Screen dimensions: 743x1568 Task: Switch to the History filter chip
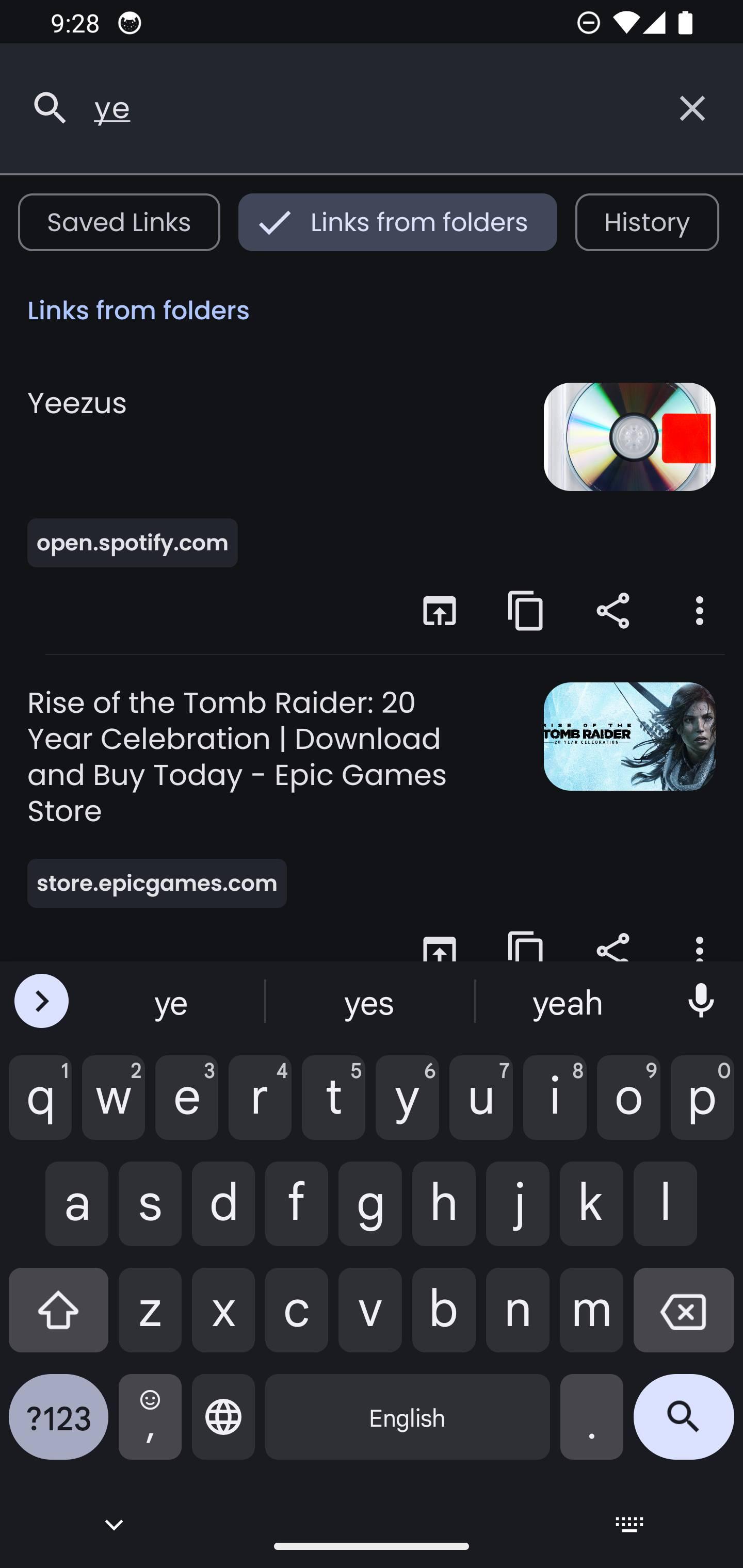646,222
